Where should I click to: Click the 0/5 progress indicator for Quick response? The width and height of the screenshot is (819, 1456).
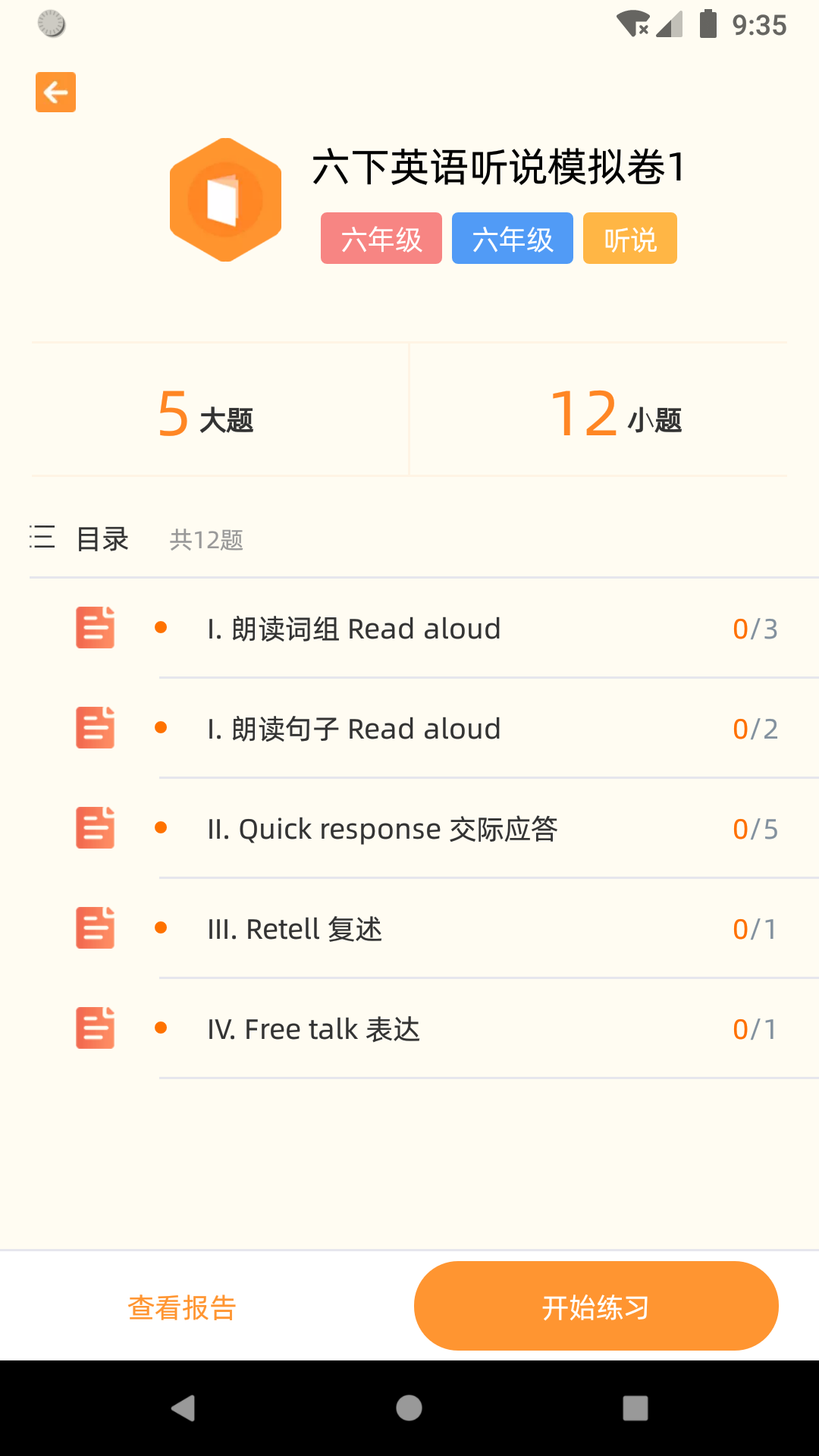(x=757, y=828)
